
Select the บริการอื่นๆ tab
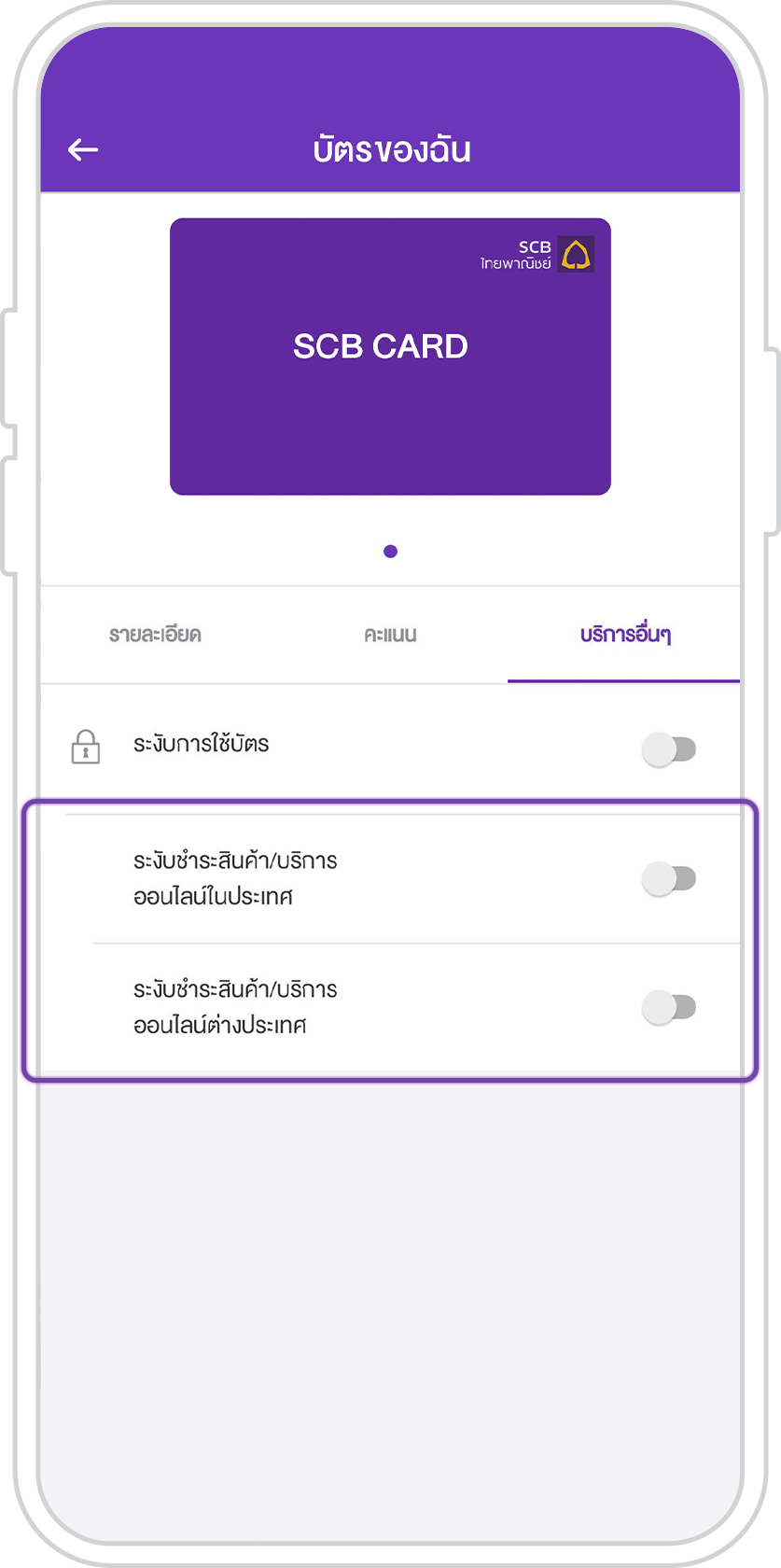coord(625,636)
